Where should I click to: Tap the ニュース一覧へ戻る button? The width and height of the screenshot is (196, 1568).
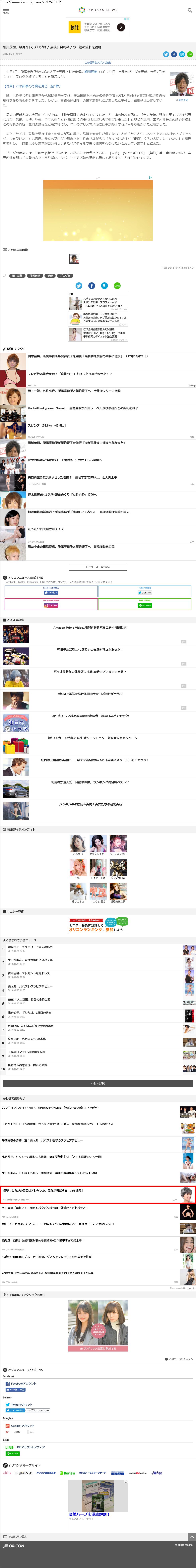click(98, 567)
